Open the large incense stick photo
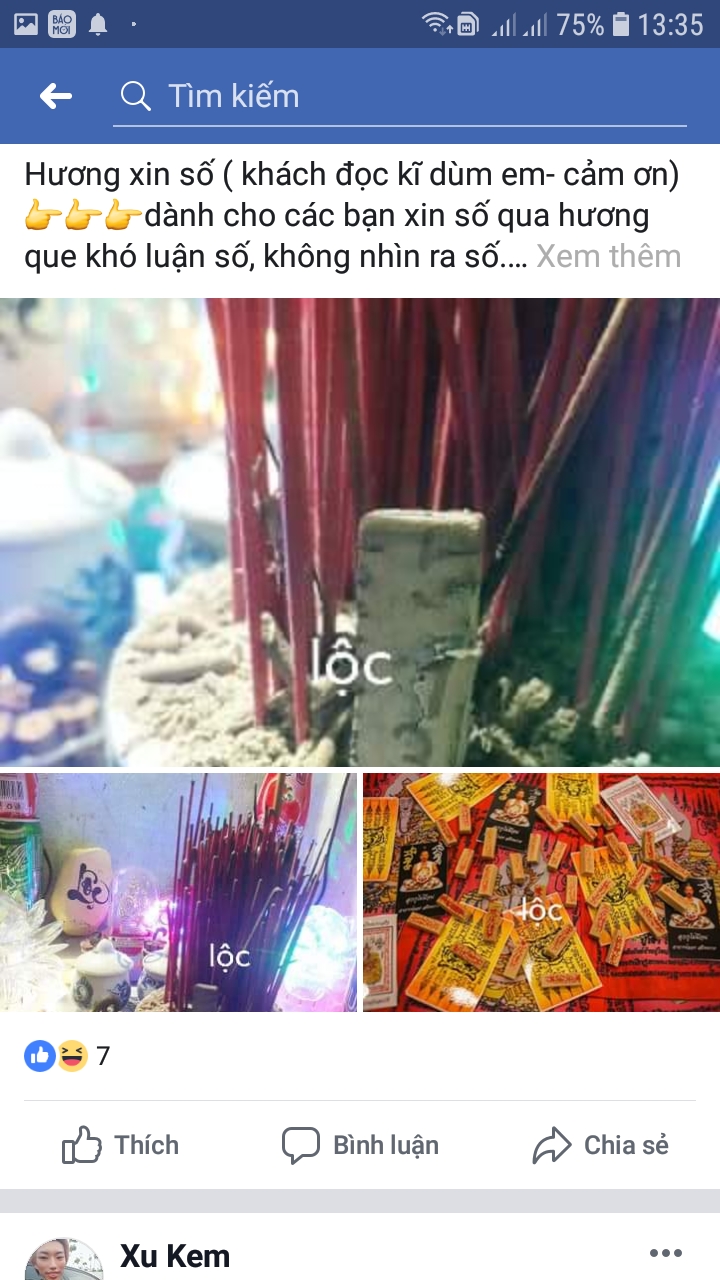The image size is (720, 1280). click(360, 532)
